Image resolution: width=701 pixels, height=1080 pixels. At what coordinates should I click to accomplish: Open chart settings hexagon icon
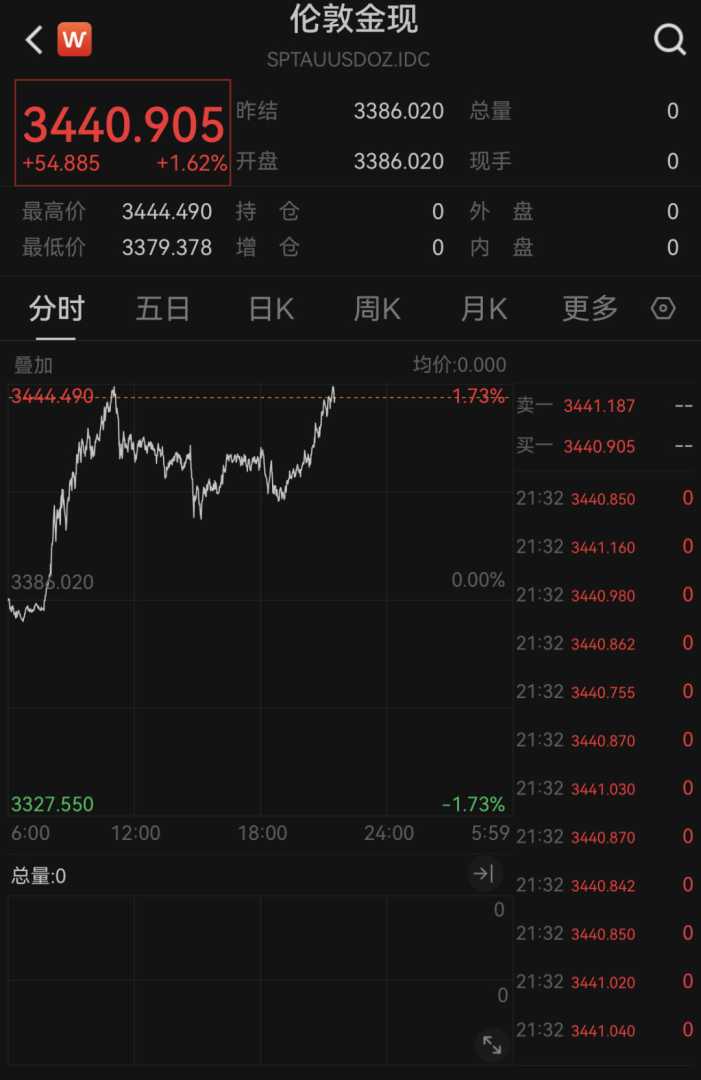[x=663, y=309]
